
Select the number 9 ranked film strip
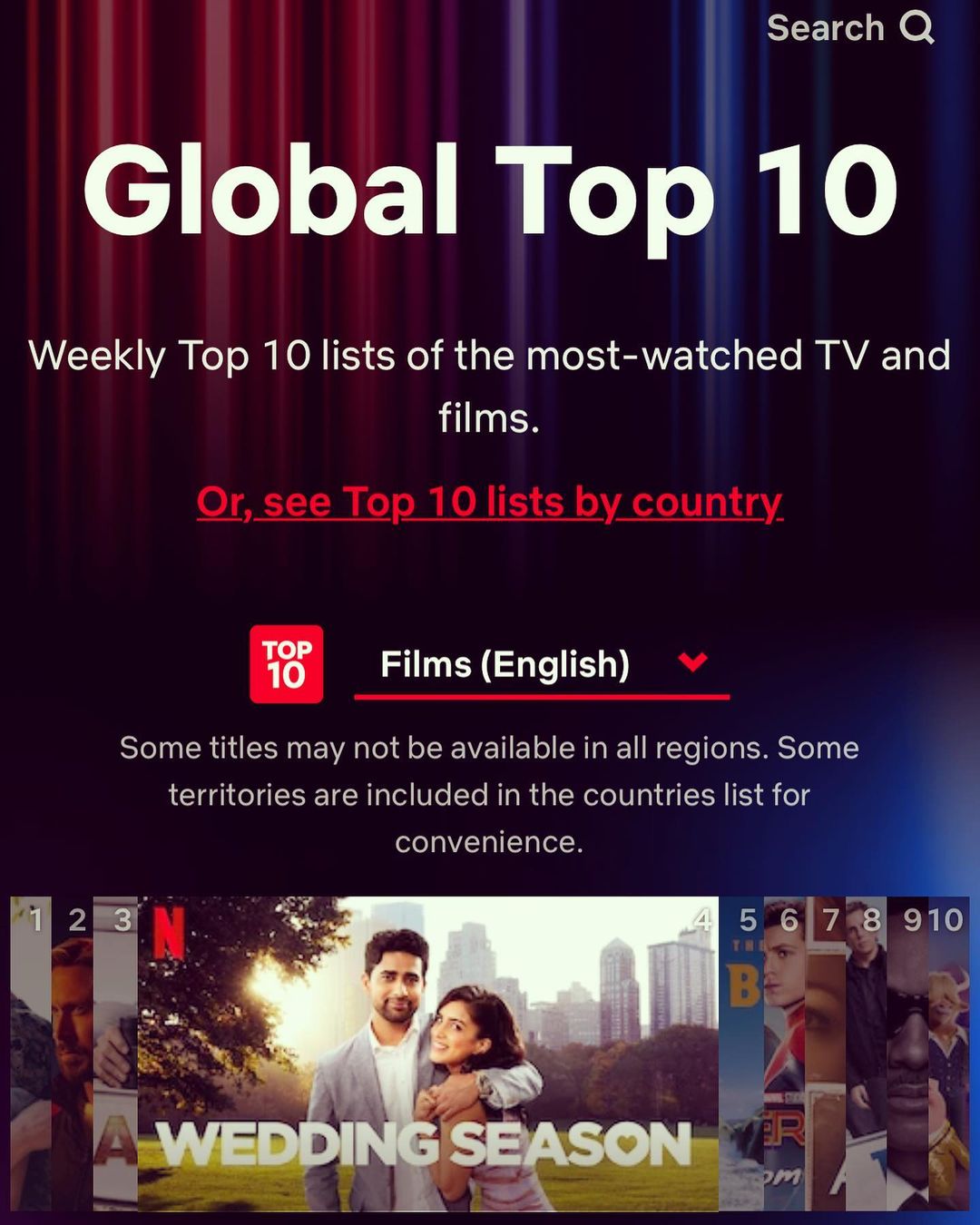click(x=907, y=1053)
